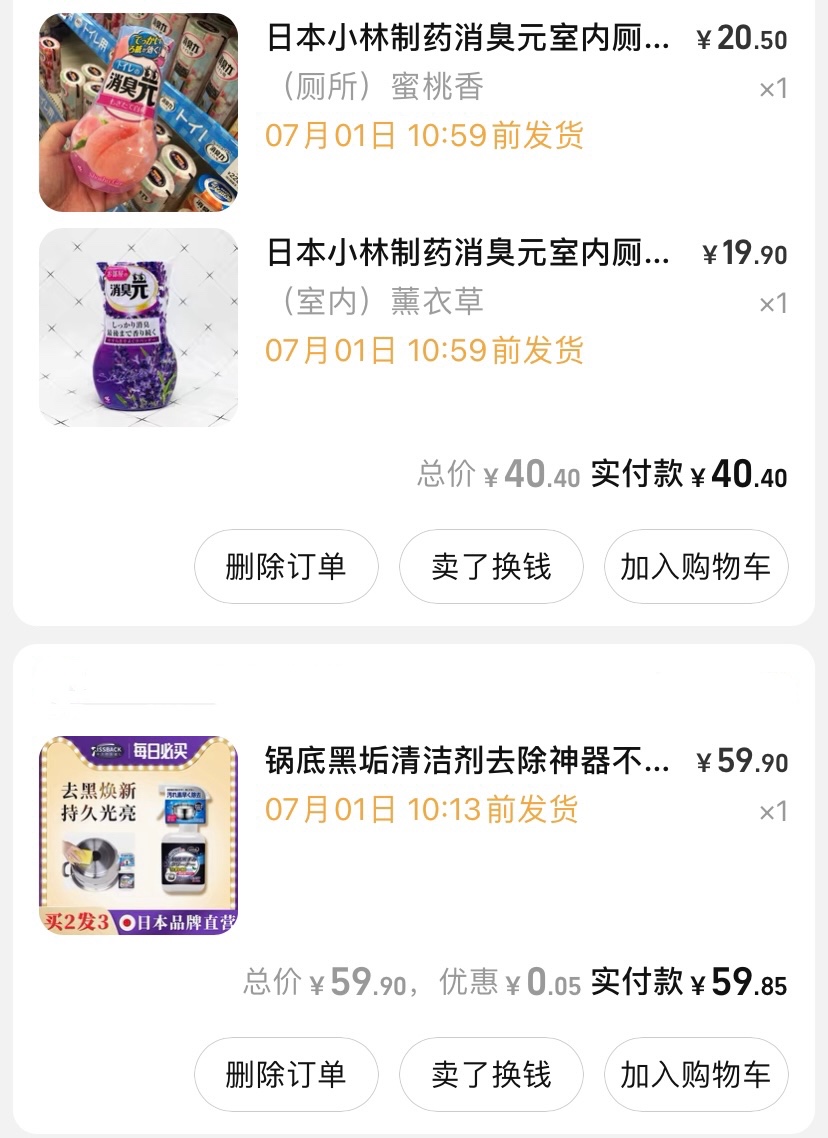Tap 删除订单 on the pot cleaner order
This screenshot has width=828, height=1138.
pos(286,1074)
